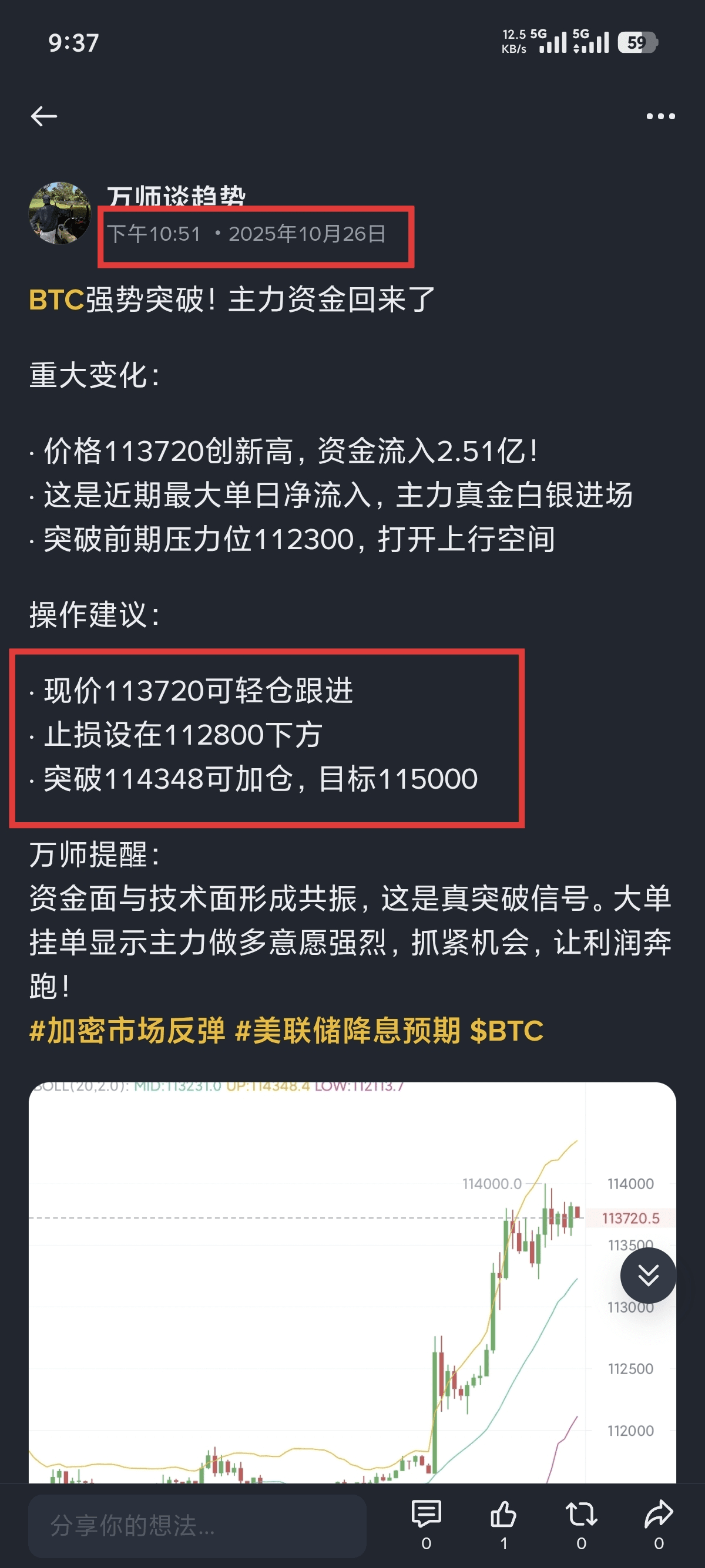The height and width of the screenshot is (1568, 705).
Task: Open the #加密市场反弹 hashtag
Action: point(127,1031)
